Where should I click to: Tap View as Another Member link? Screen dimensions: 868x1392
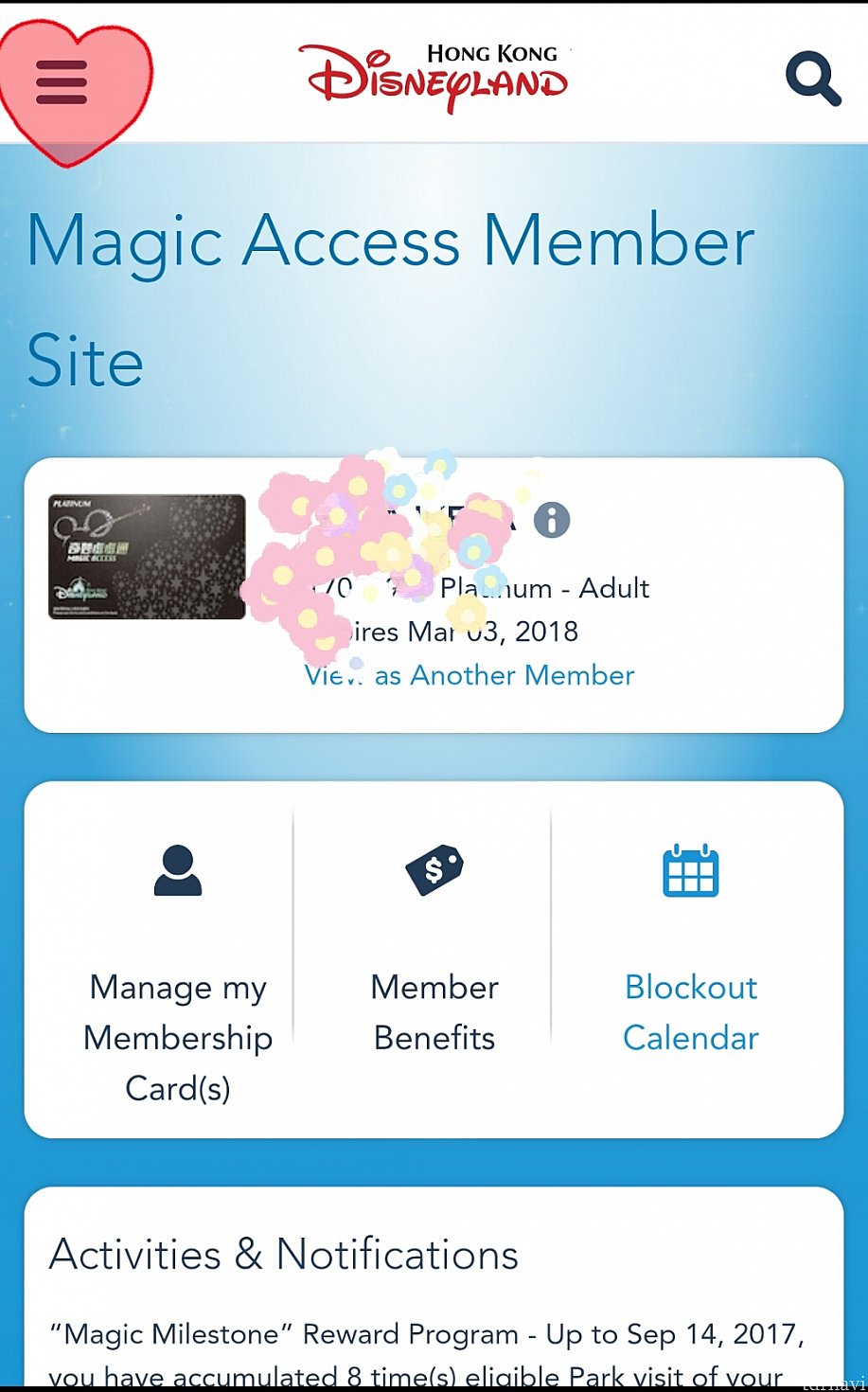pyautogui.click(x=470, y=675)
